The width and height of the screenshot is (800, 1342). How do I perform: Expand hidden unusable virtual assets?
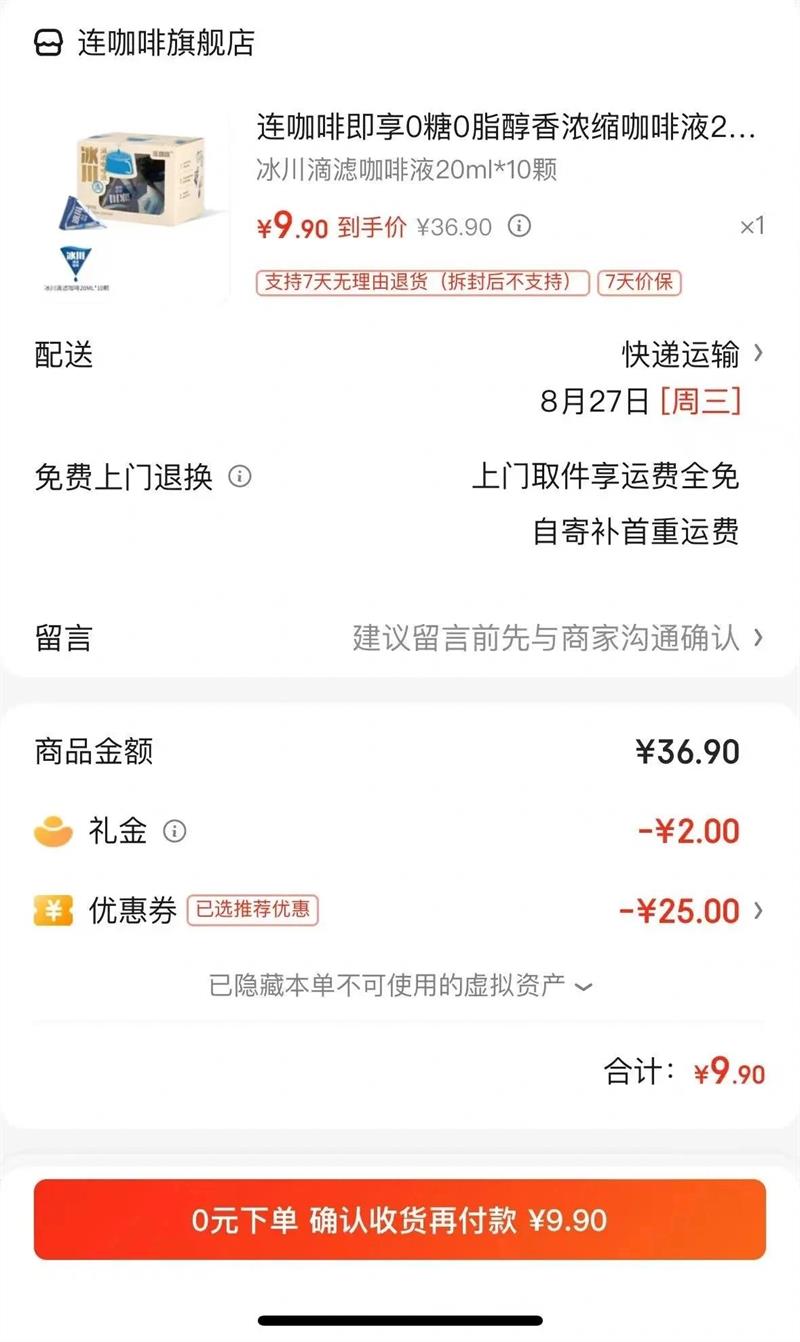400,986
